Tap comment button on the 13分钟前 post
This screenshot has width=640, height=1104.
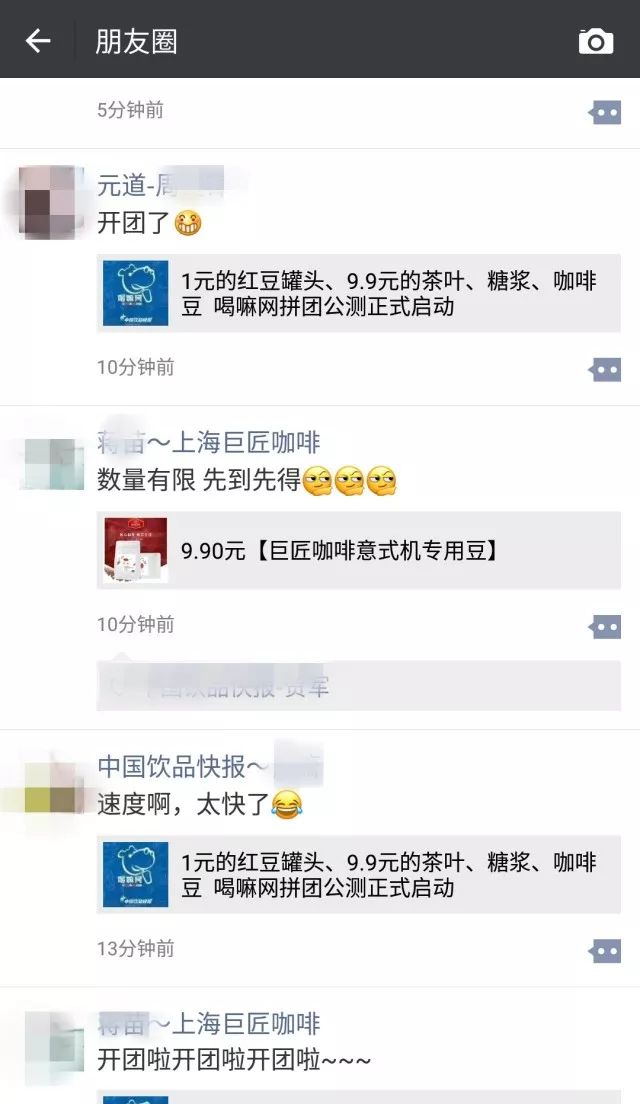pos(604,950)
